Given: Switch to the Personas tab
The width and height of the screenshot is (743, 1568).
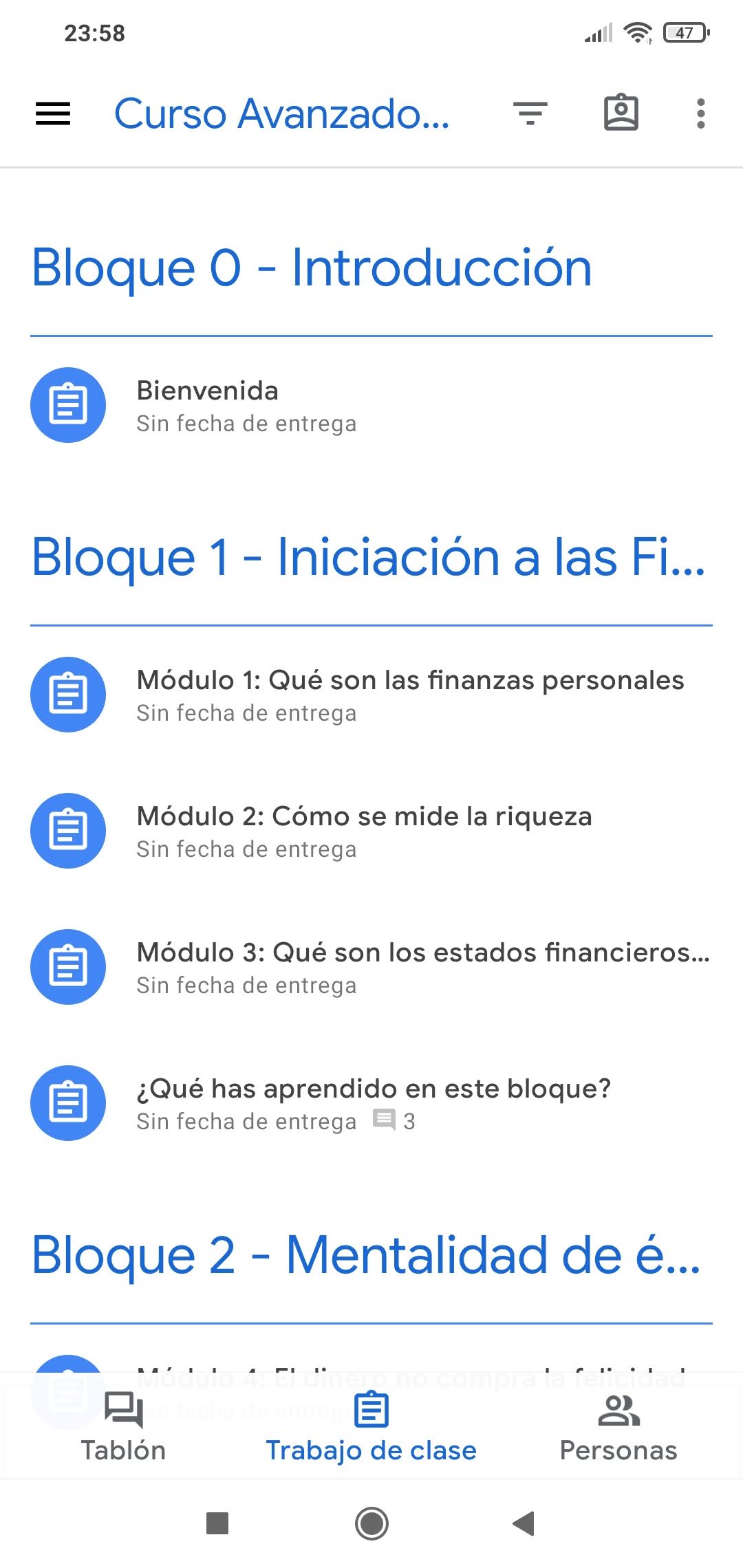Looking at the screenshot, I should pos(619,1426).
